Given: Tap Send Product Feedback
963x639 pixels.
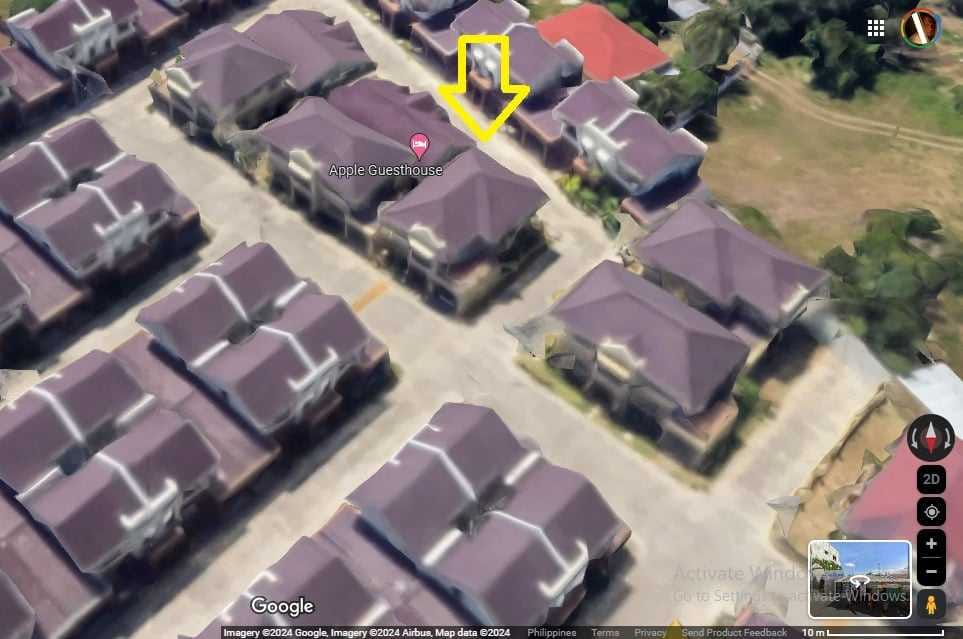Looking at the screenshot, I should click(x=734, y=633).
